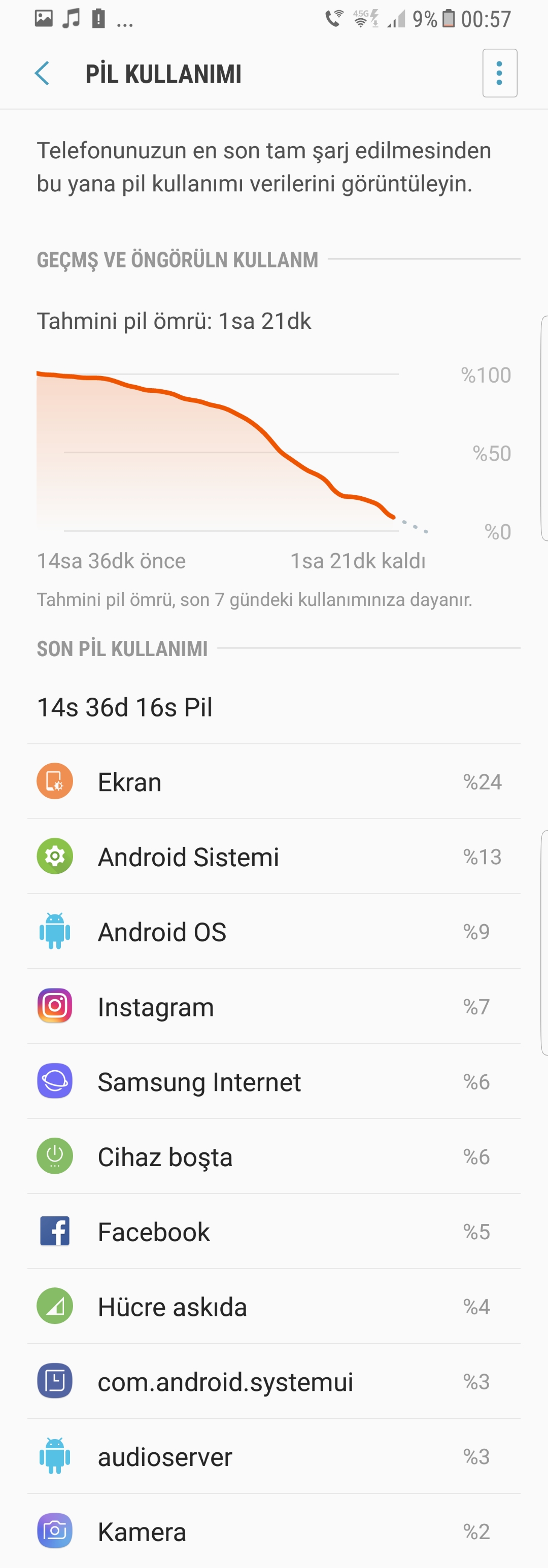This screenshot has width=548, height=1568.
Task: Open Cihaz boşta usage entry
Action: point(273,1156)
